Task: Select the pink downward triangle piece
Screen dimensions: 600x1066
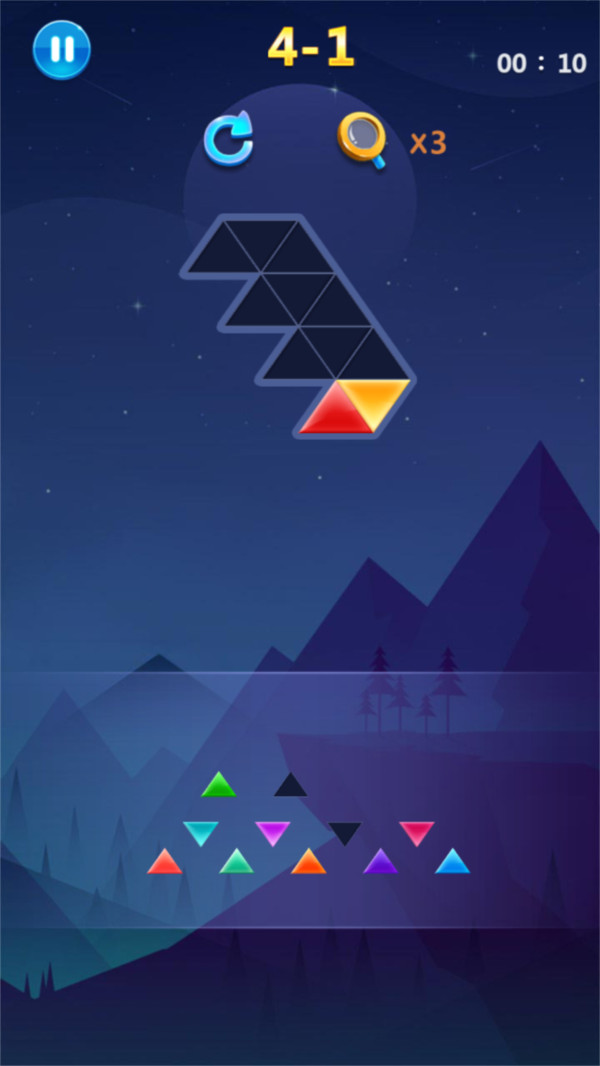Action: coord(416,832)
